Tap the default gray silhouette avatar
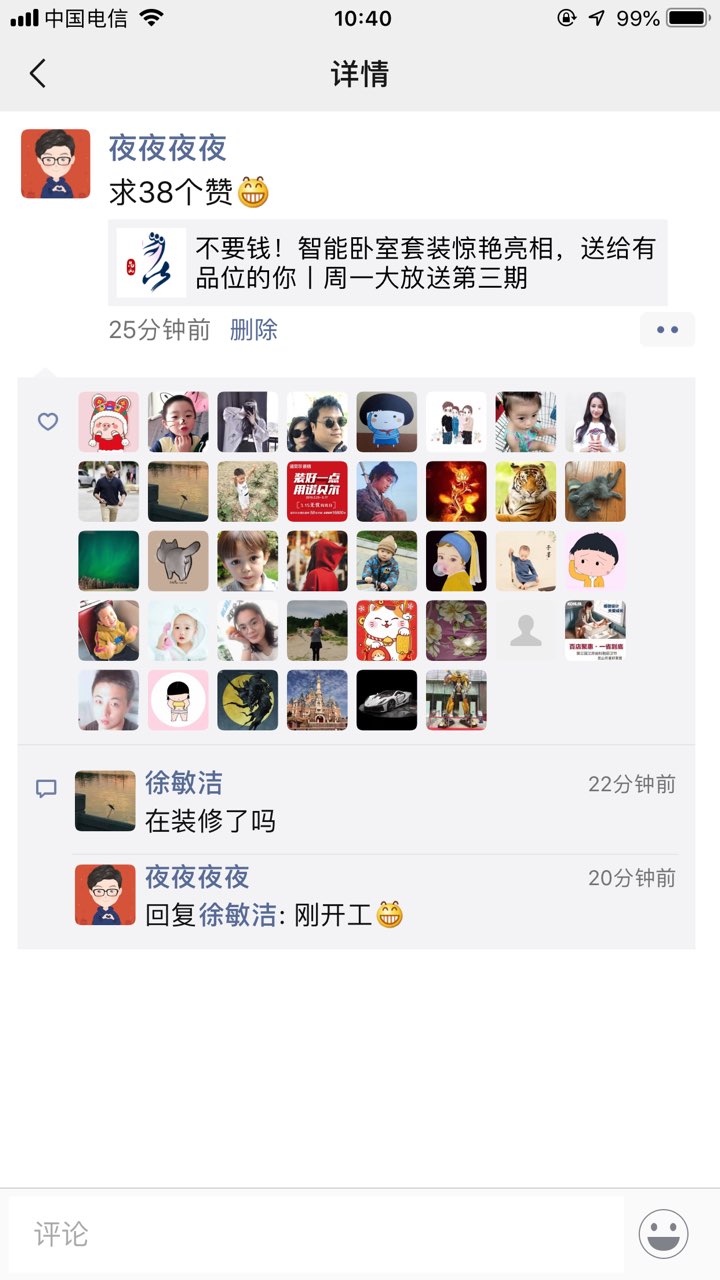The height and width of the screenshot is (1280, 720). 526,630
